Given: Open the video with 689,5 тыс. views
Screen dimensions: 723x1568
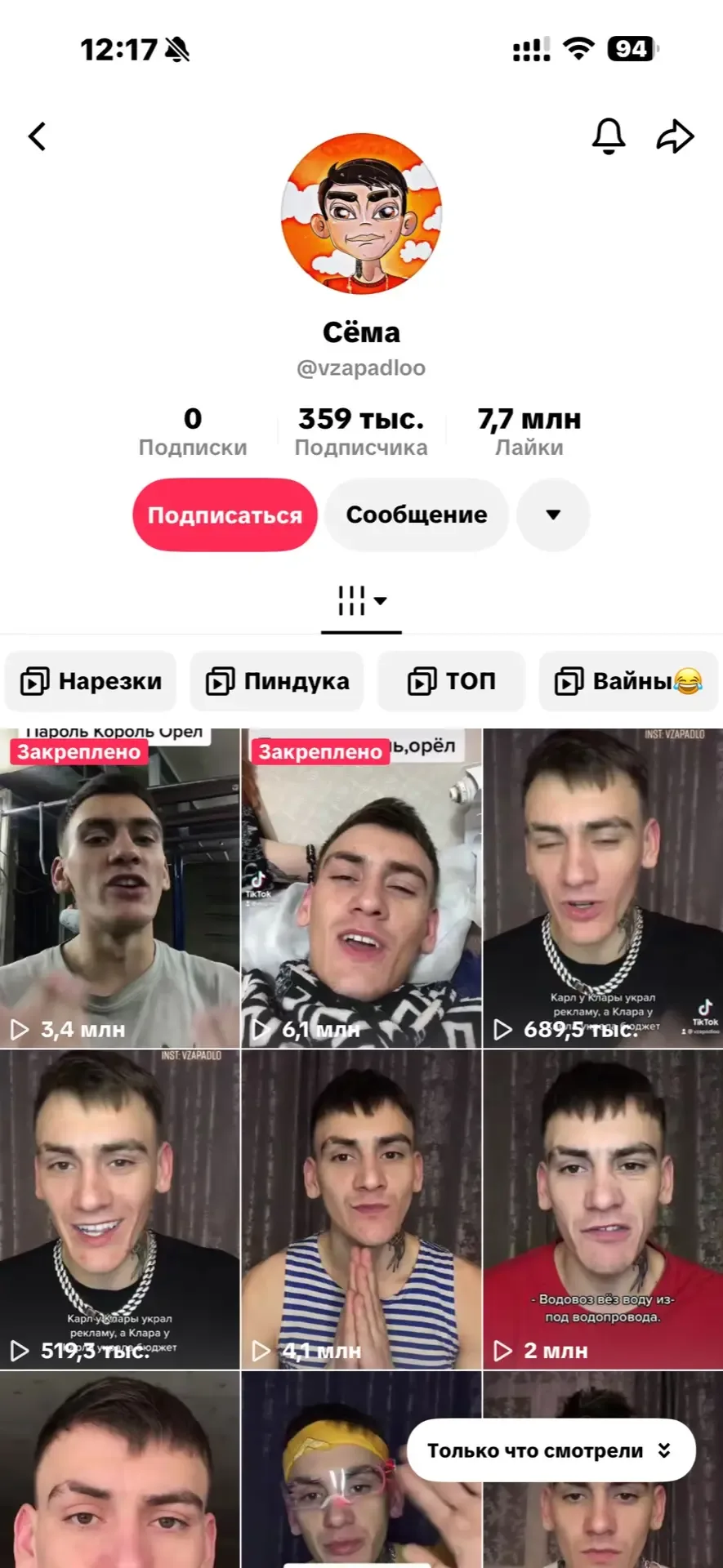Looking at the screenshot, I should pyautogui.click(x=603, y=890).
